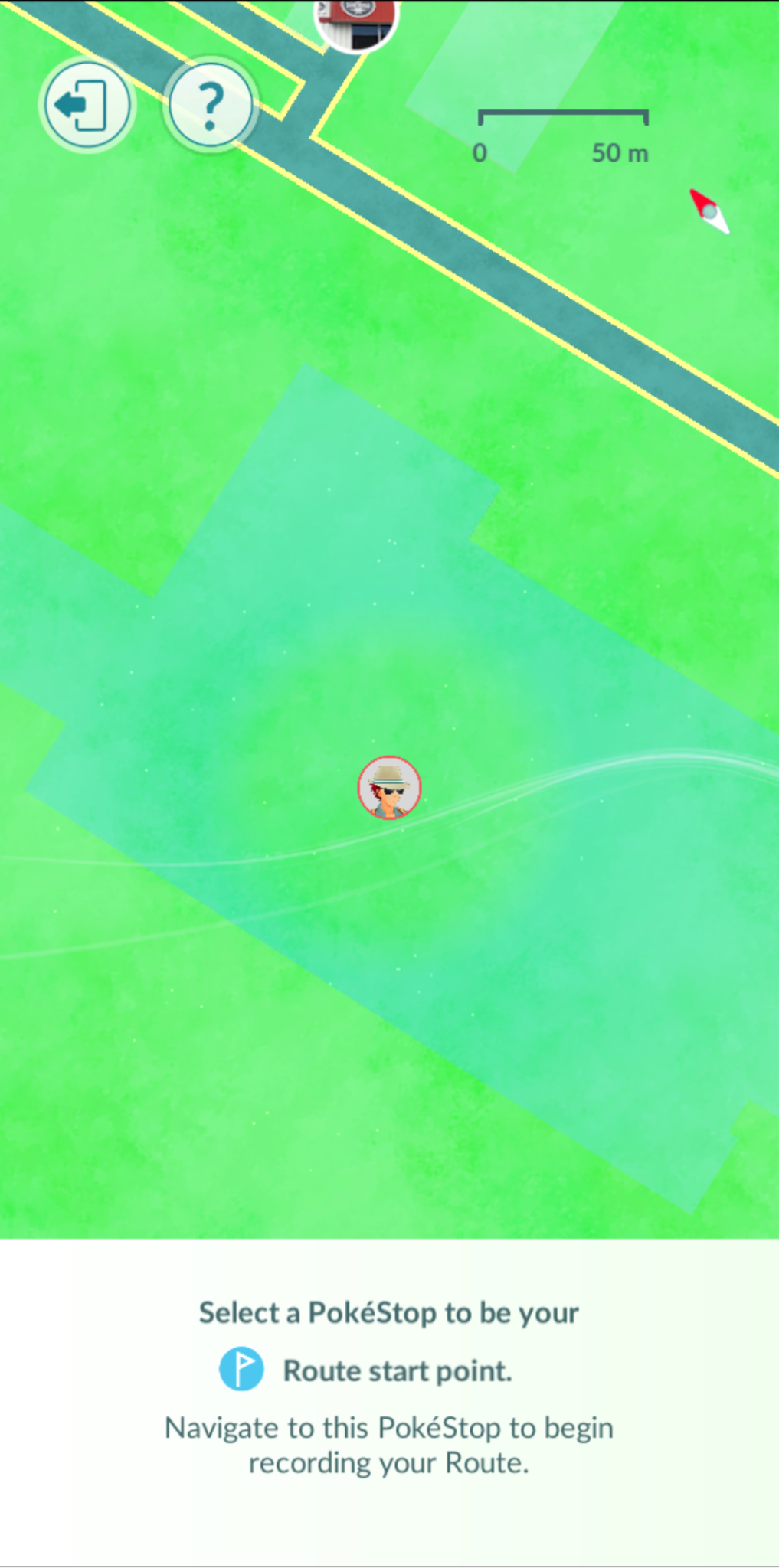Tap the instruction text about selecting a PokéStop
The width and height of the screenshot is (779, 1568).
tap(388, 1311)
